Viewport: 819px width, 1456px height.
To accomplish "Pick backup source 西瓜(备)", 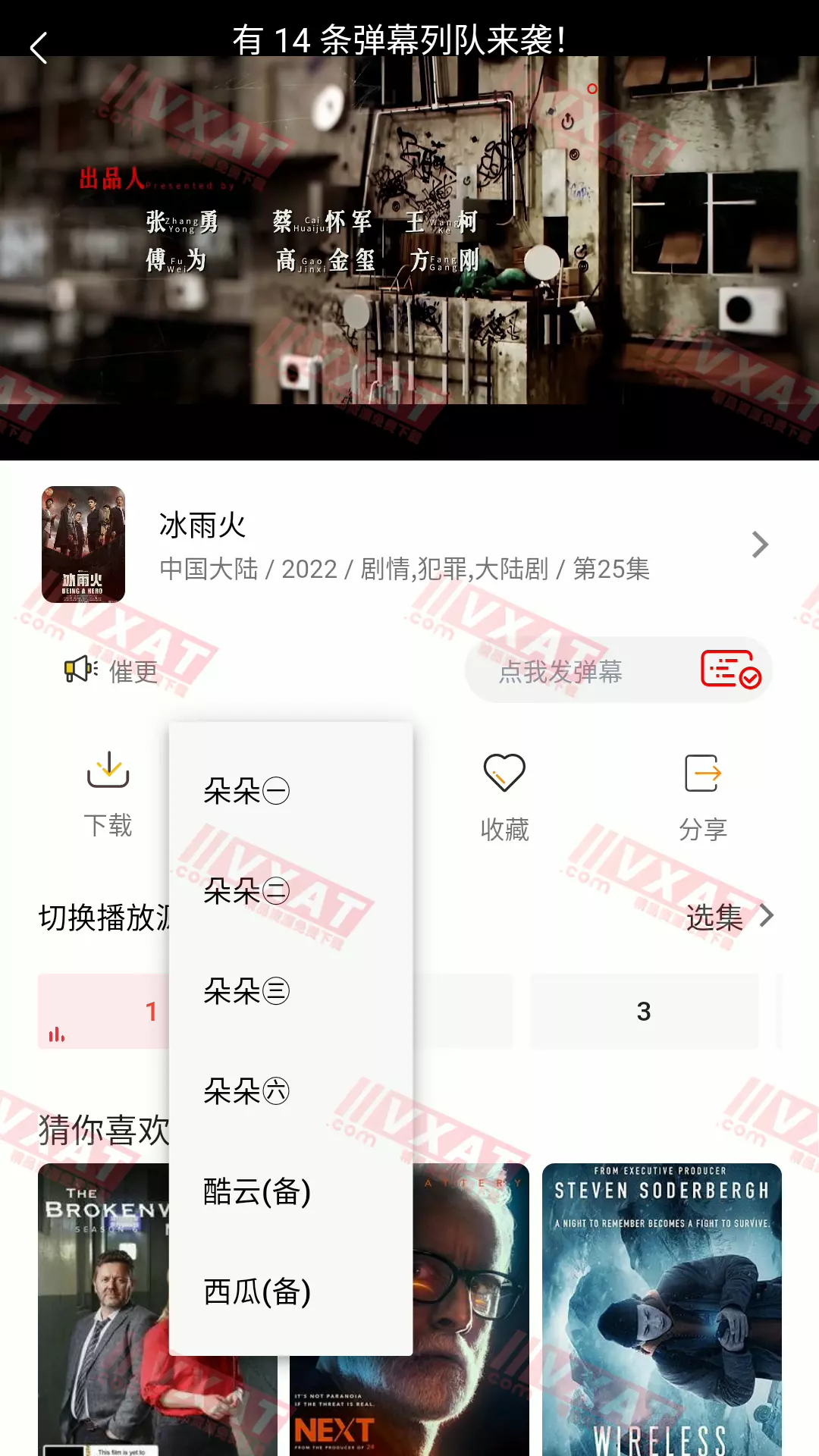I will pos(257,1291).
